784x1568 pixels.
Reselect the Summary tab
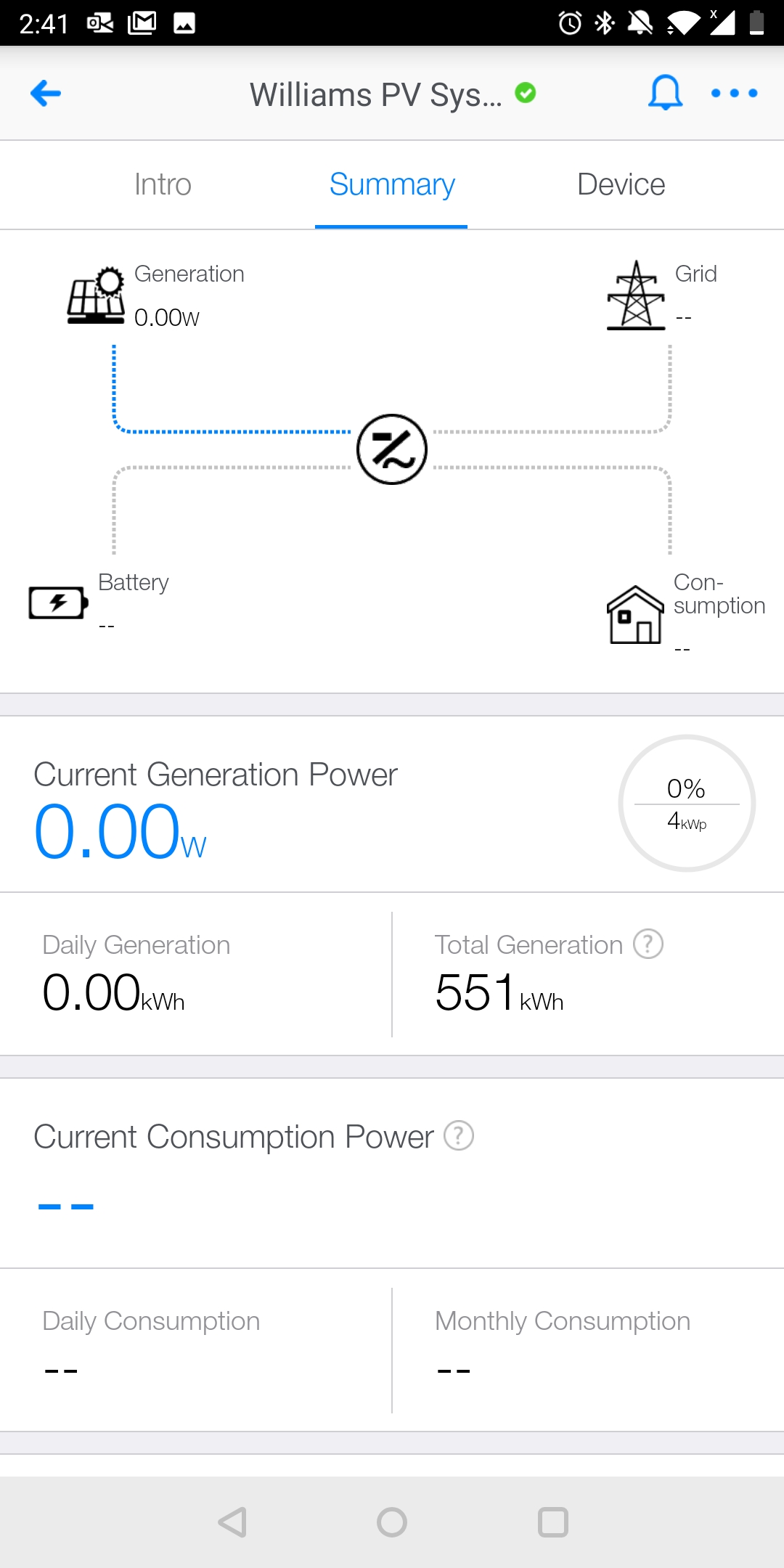click(x=391, y=184)
